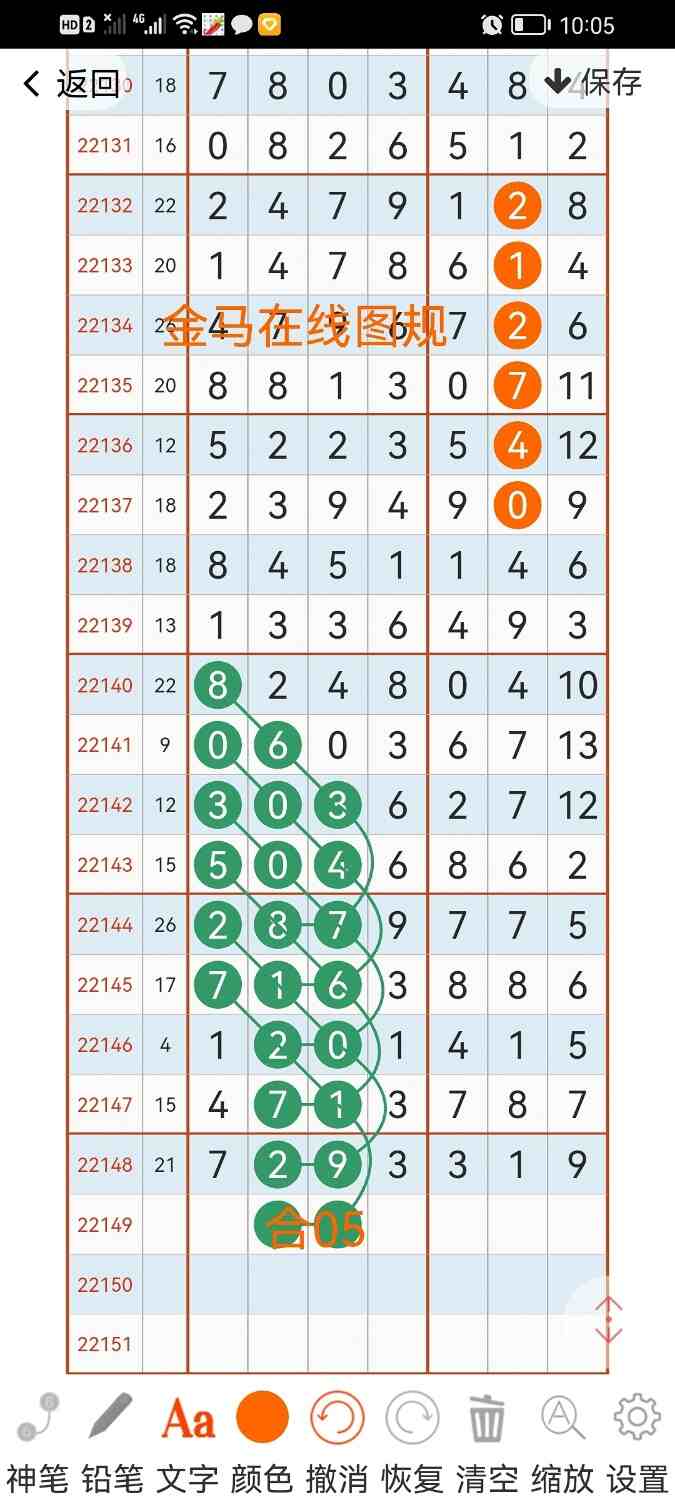Undo last action with 撤消
This screenshot has width=675, height=1500.
pyautogui.click(x=337, y=1438)
